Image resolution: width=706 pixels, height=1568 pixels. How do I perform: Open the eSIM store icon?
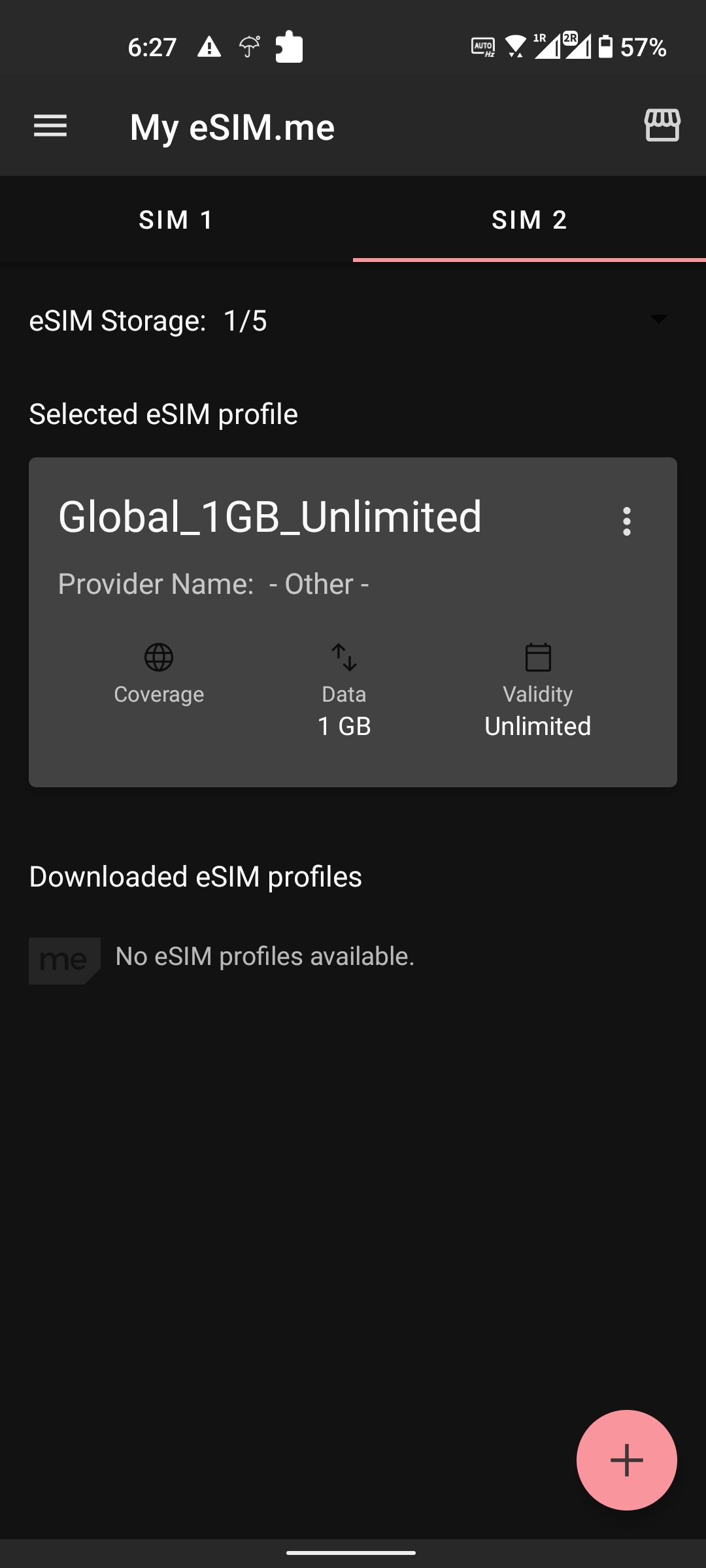662,125
